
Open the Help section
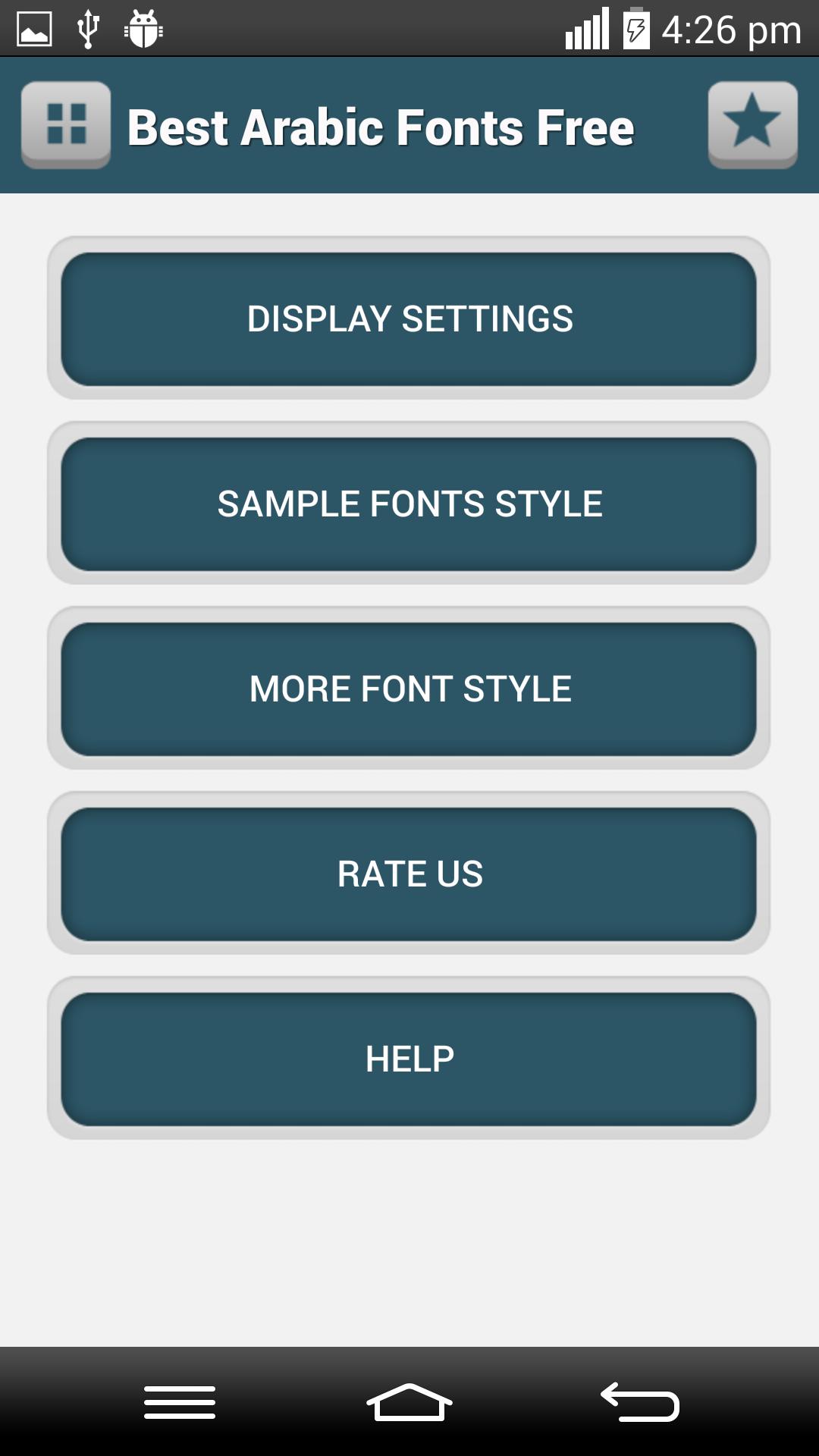409,1059
